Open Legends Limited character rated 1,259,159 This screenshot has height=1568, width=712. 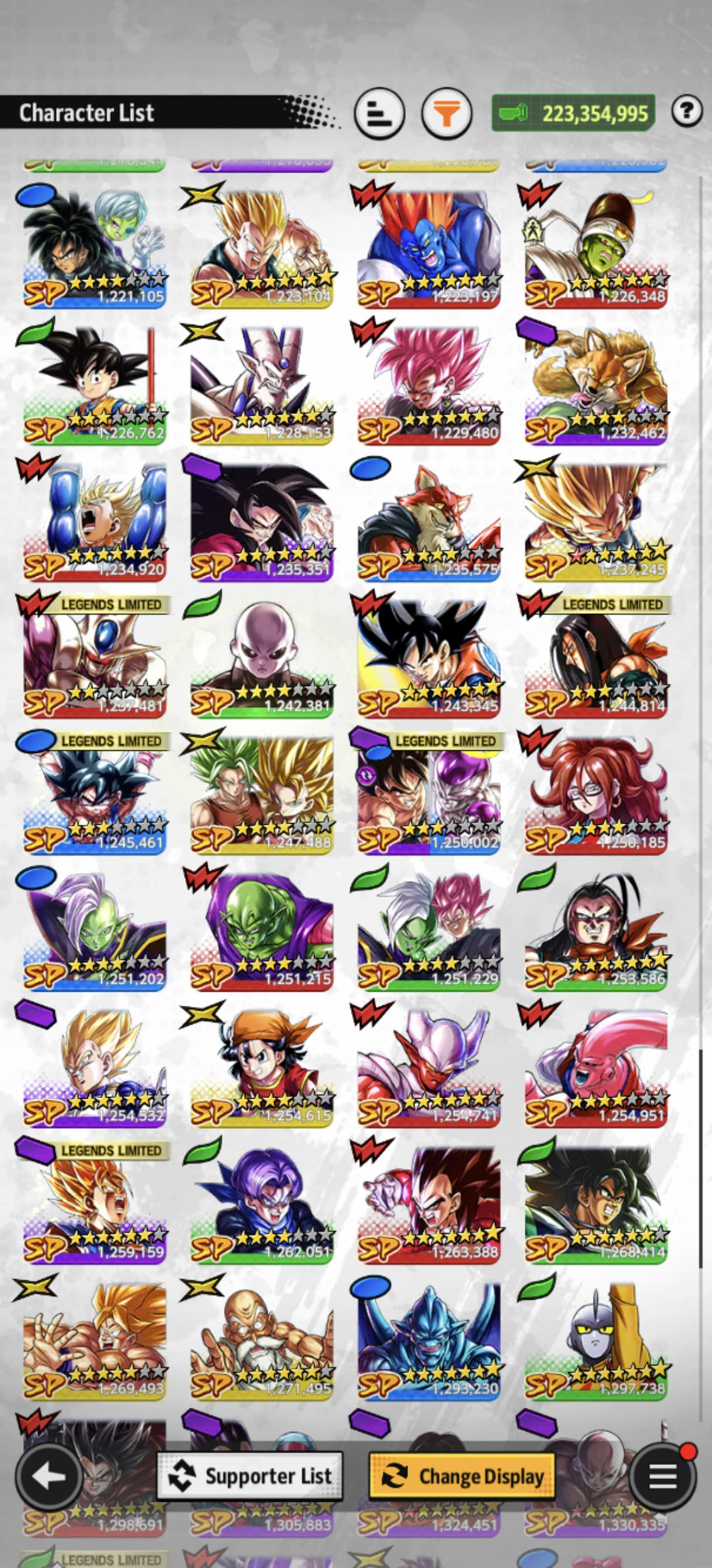click(93, 1200)
